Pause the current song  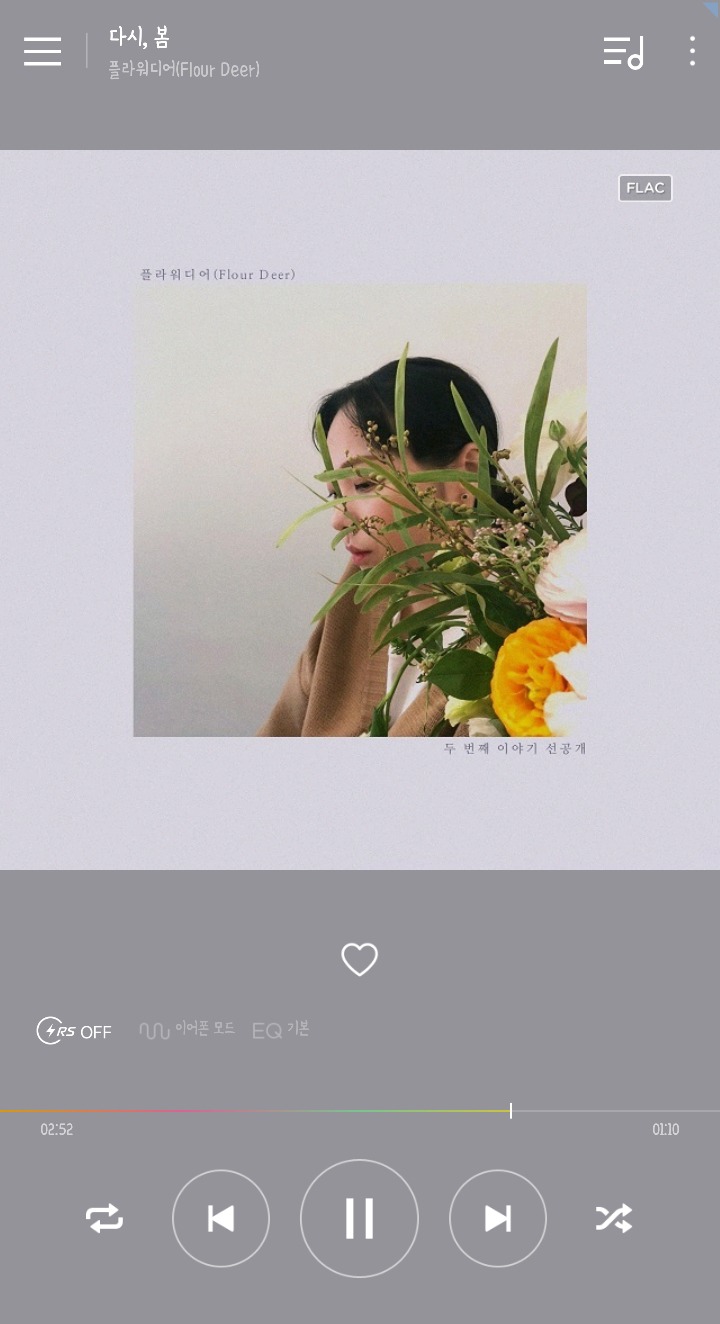[x=359, y=1218]
